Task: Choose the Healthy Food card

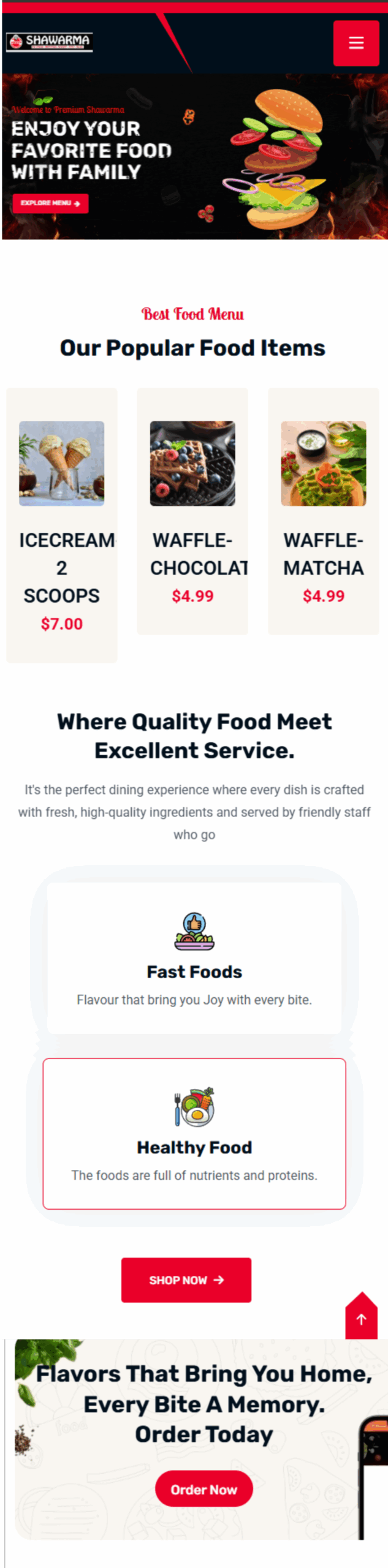Action: click(x=194, y=1133)
